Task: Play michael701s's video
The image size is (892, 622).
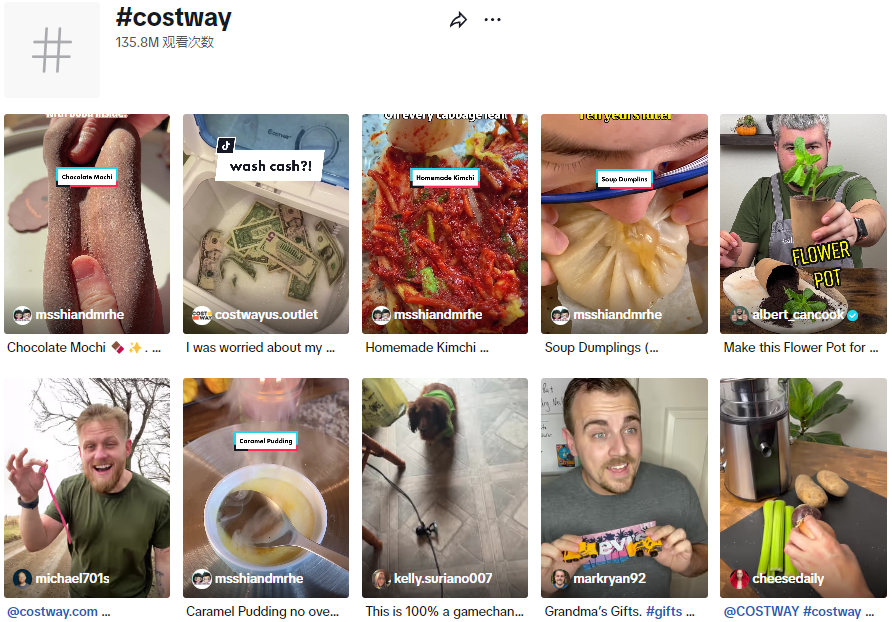Action: (x=87, y=487)
